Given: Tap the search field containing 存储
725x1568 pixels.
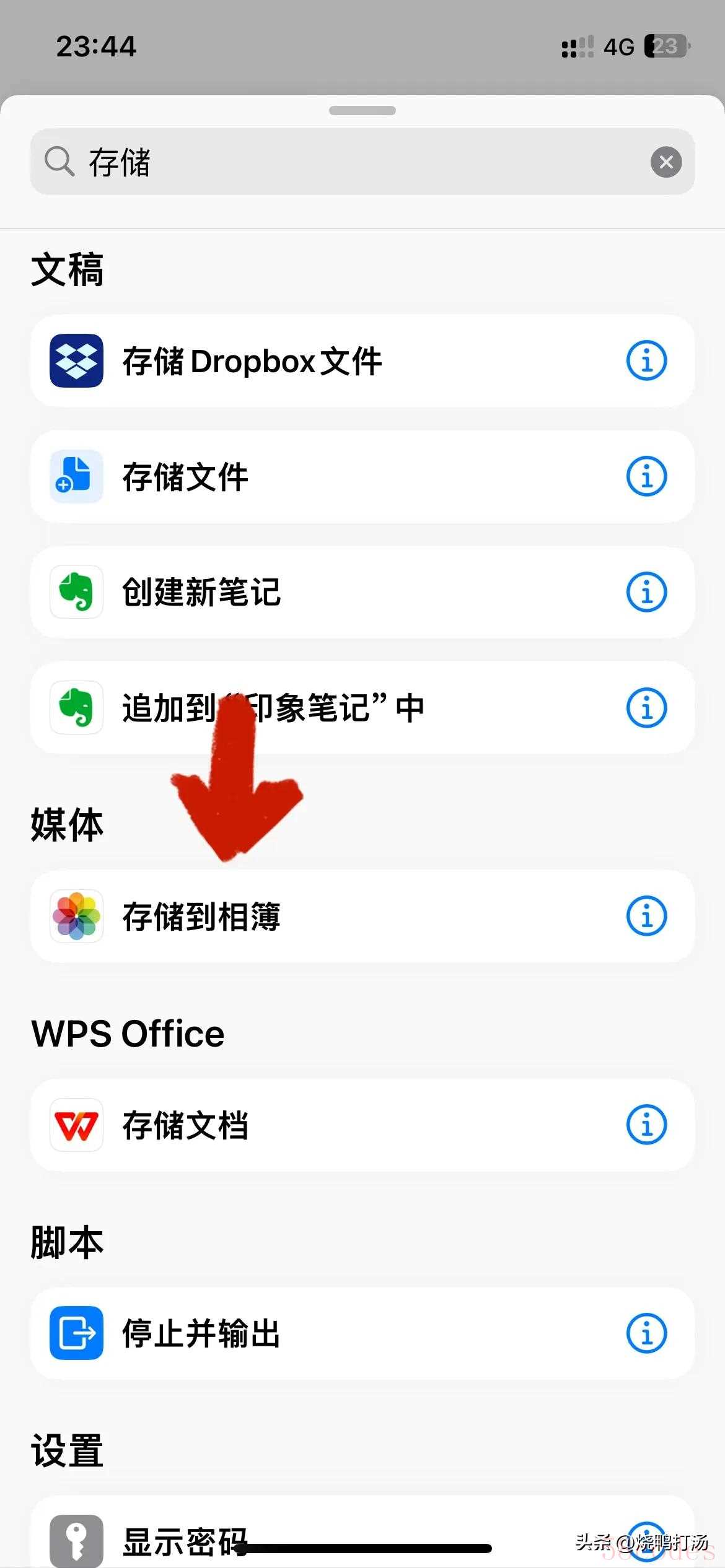Looking at the screenshot, I should point(347,162).
